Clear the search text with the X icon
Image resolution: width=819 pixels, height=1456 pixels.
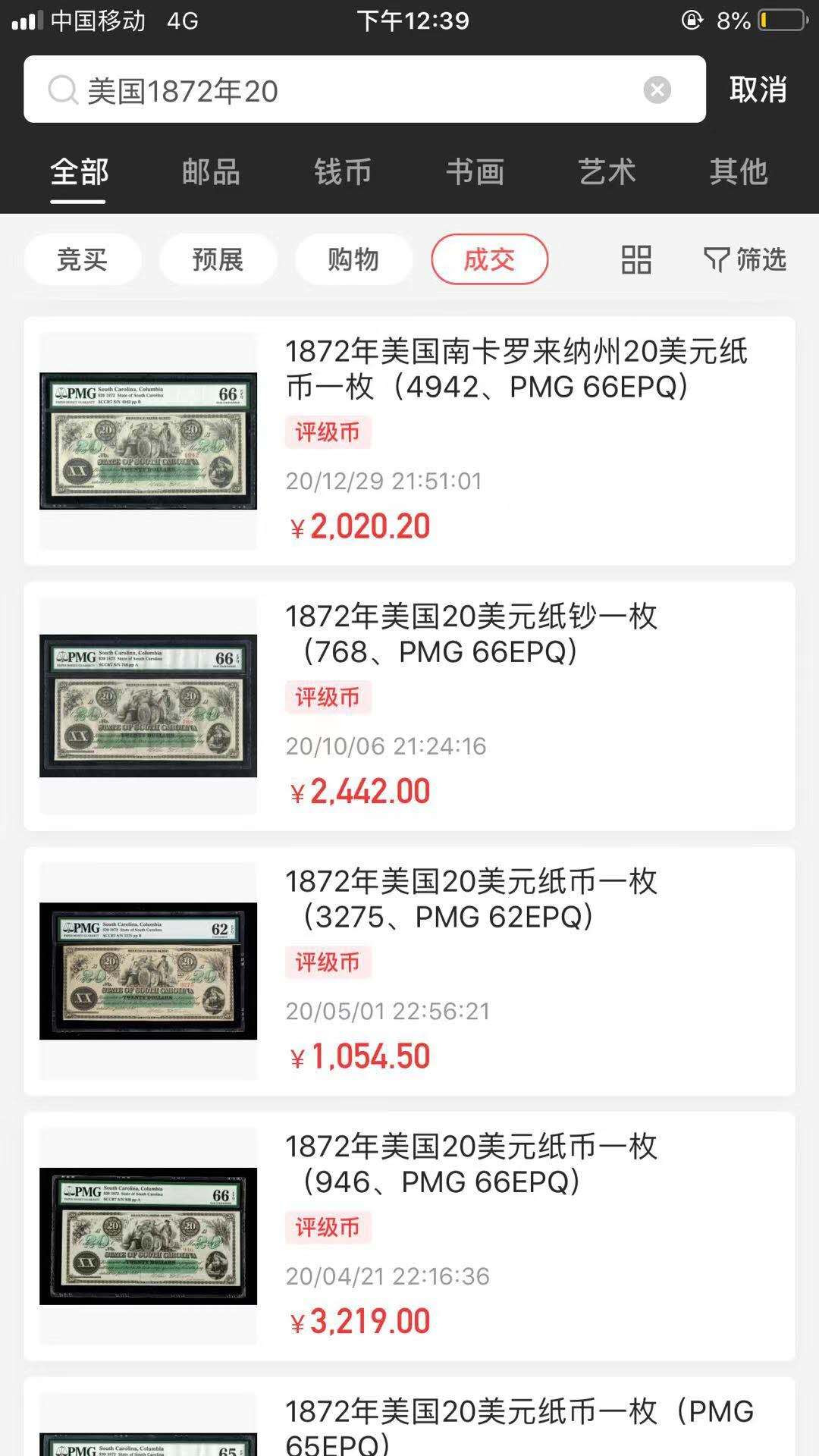(x=657, y=90)
